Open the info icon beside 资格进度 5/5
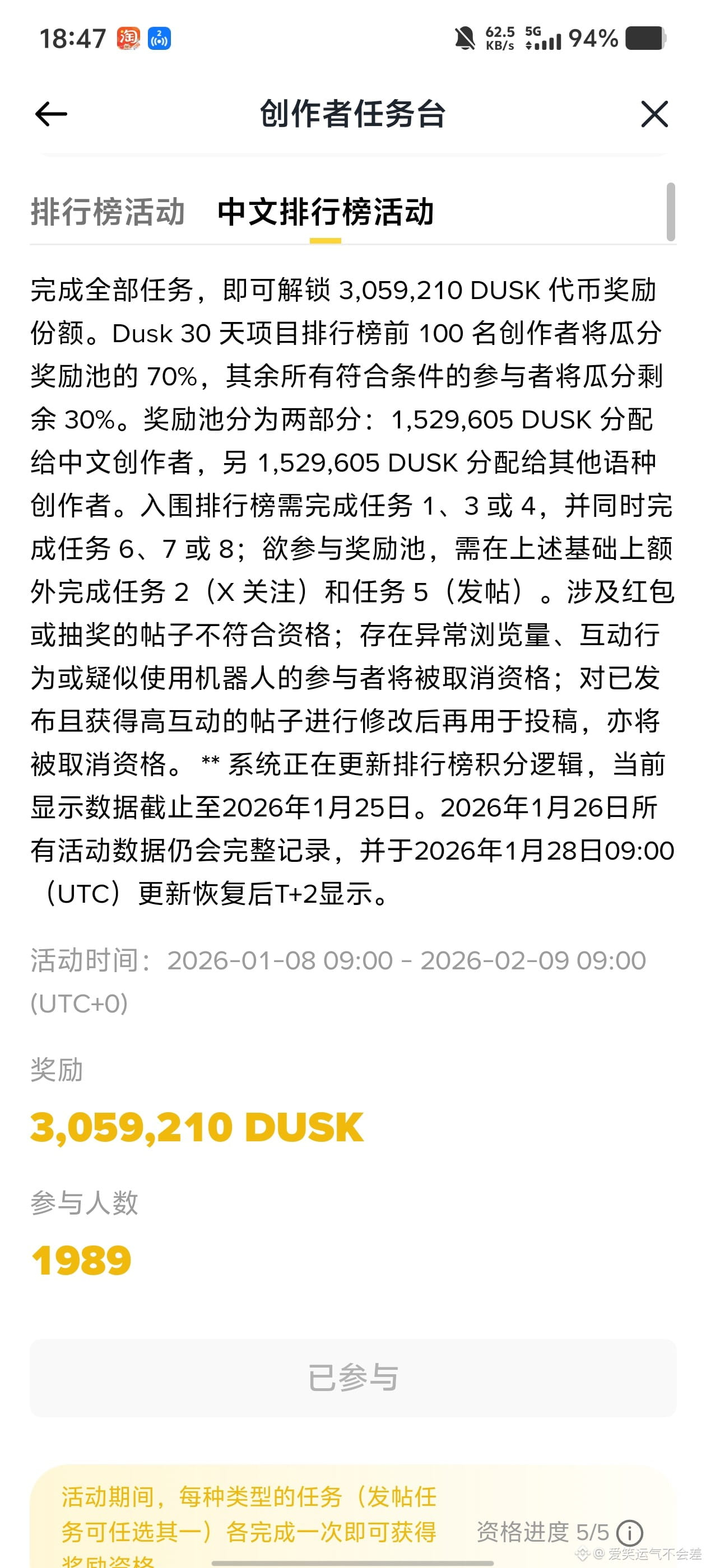 tap(630, 1533)
